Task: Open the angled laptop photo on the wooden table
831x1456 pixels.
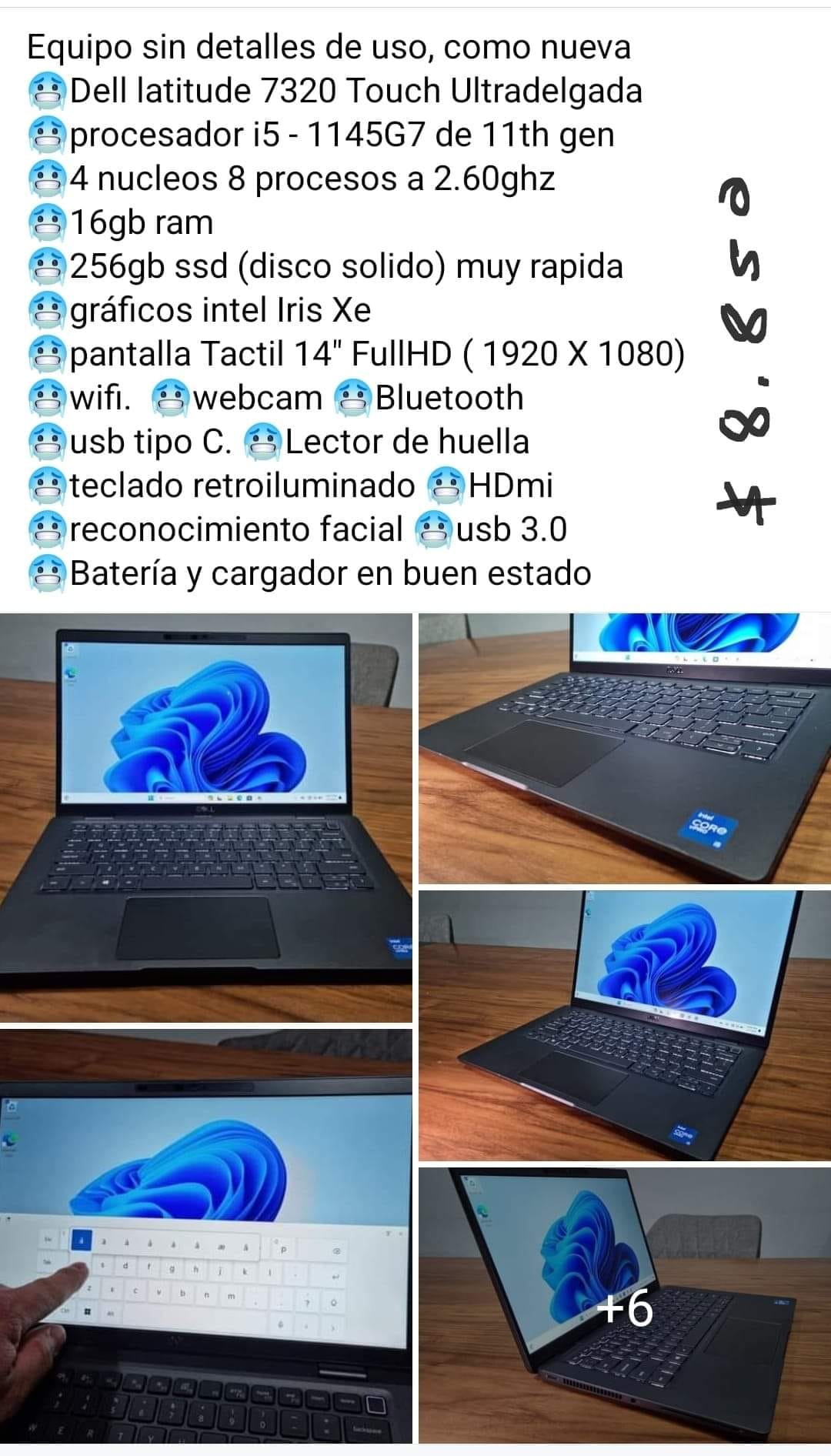Action: point(624,1025)
